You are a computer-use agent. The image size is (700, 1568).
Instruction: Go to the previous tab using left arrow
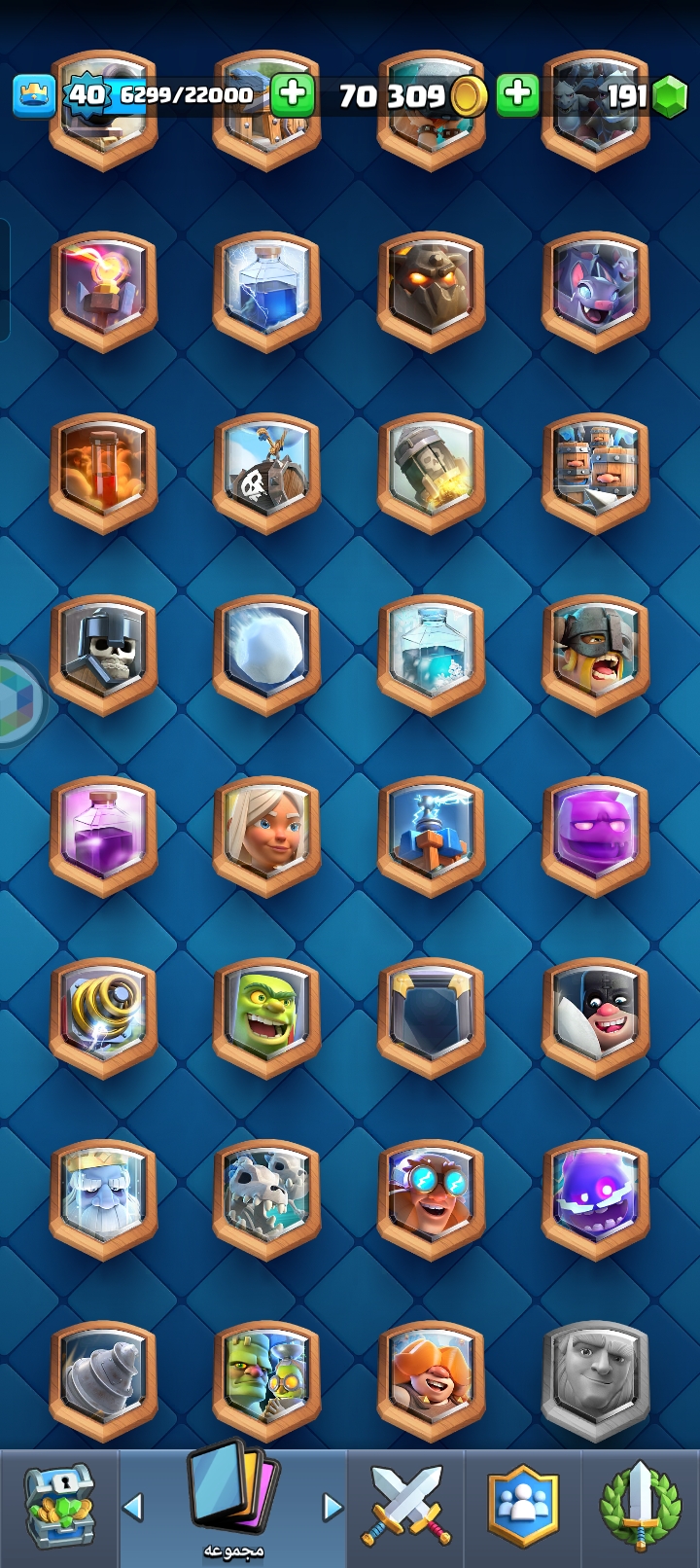tap(133, 1507)
